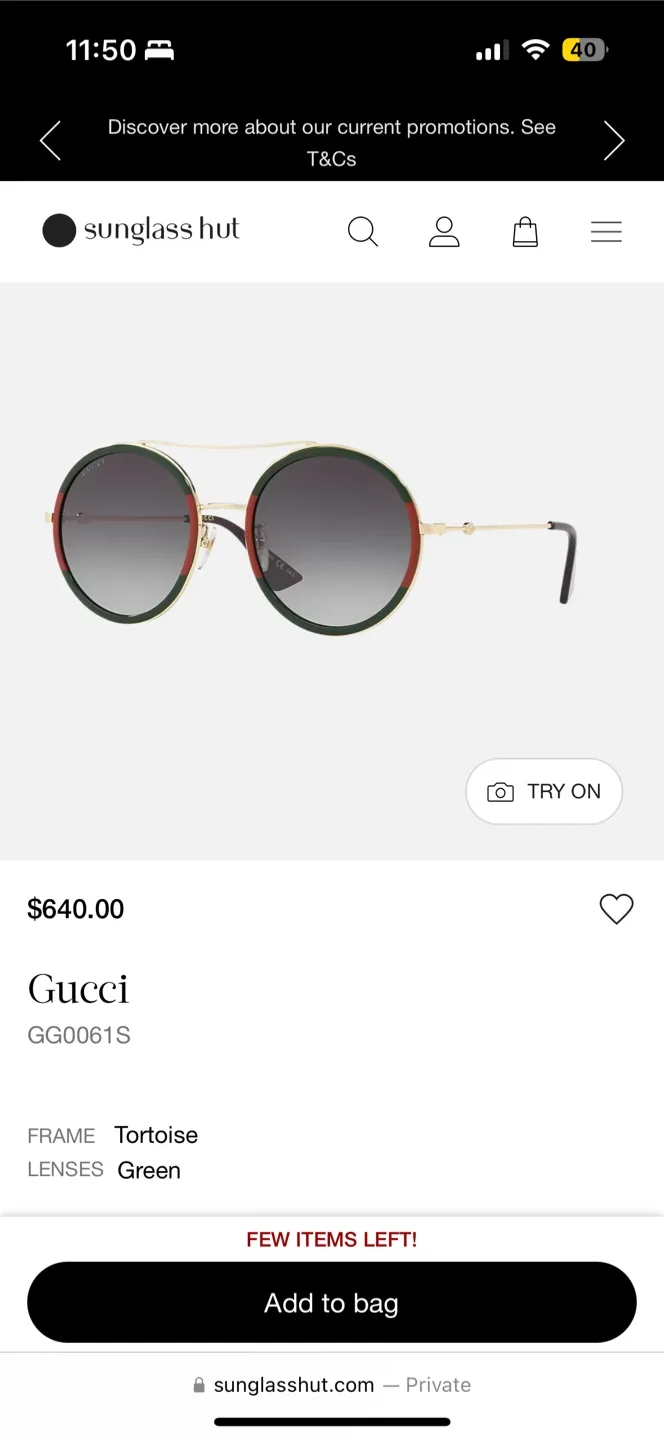664x1440 pixels.
Task: Open the search icon
Action: click(x=362, y=232)
